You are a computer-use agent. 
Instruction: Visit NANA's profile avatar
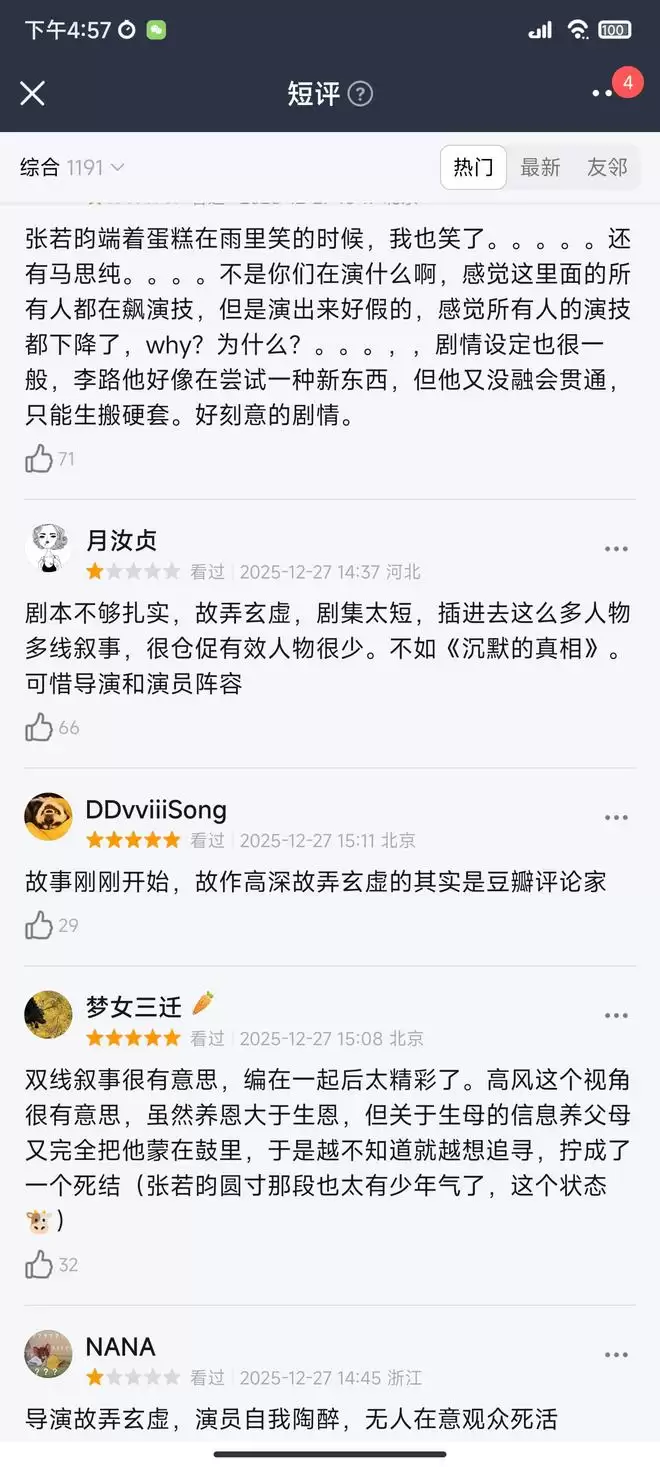click(x=48, y=1354)
